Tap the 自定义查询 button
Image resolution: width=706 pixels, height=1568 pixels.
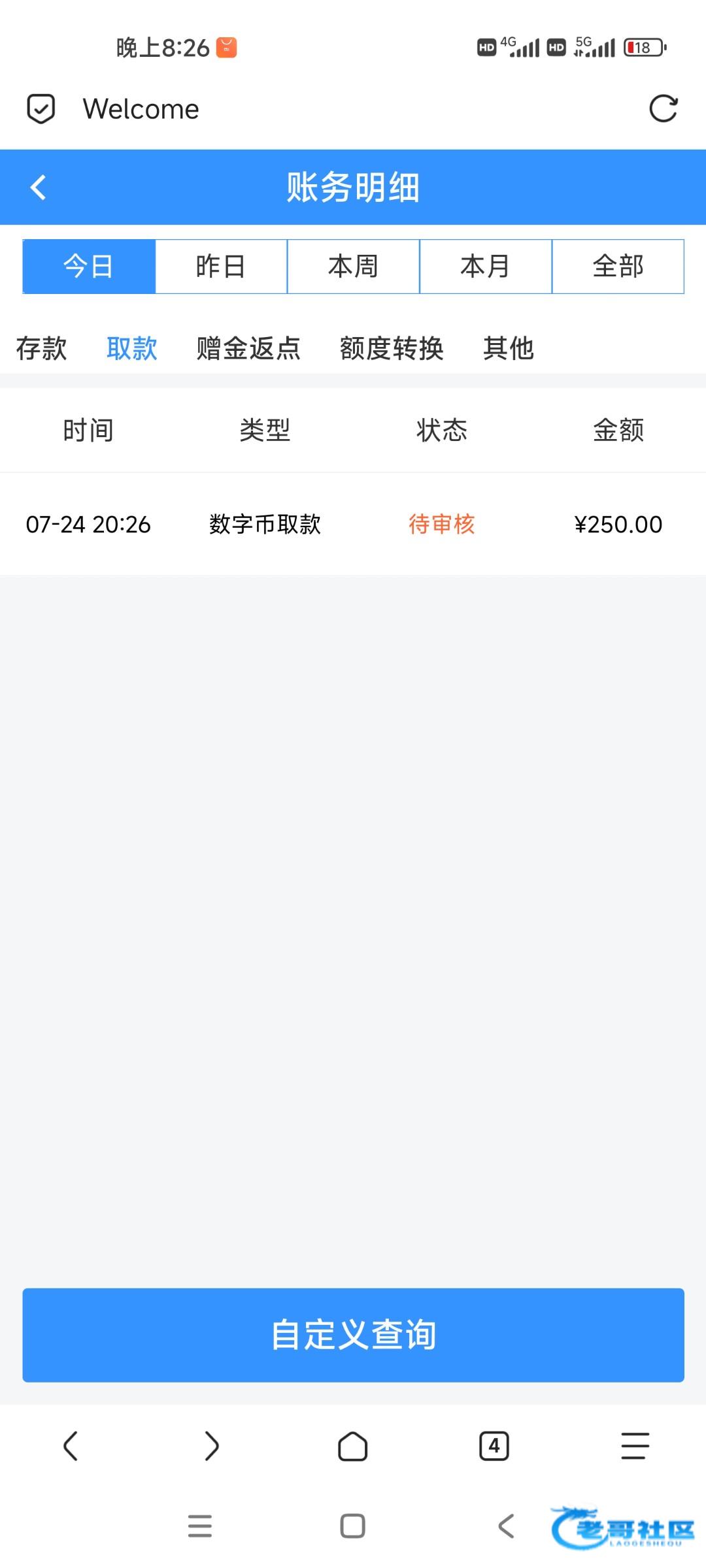[353, 1335]
